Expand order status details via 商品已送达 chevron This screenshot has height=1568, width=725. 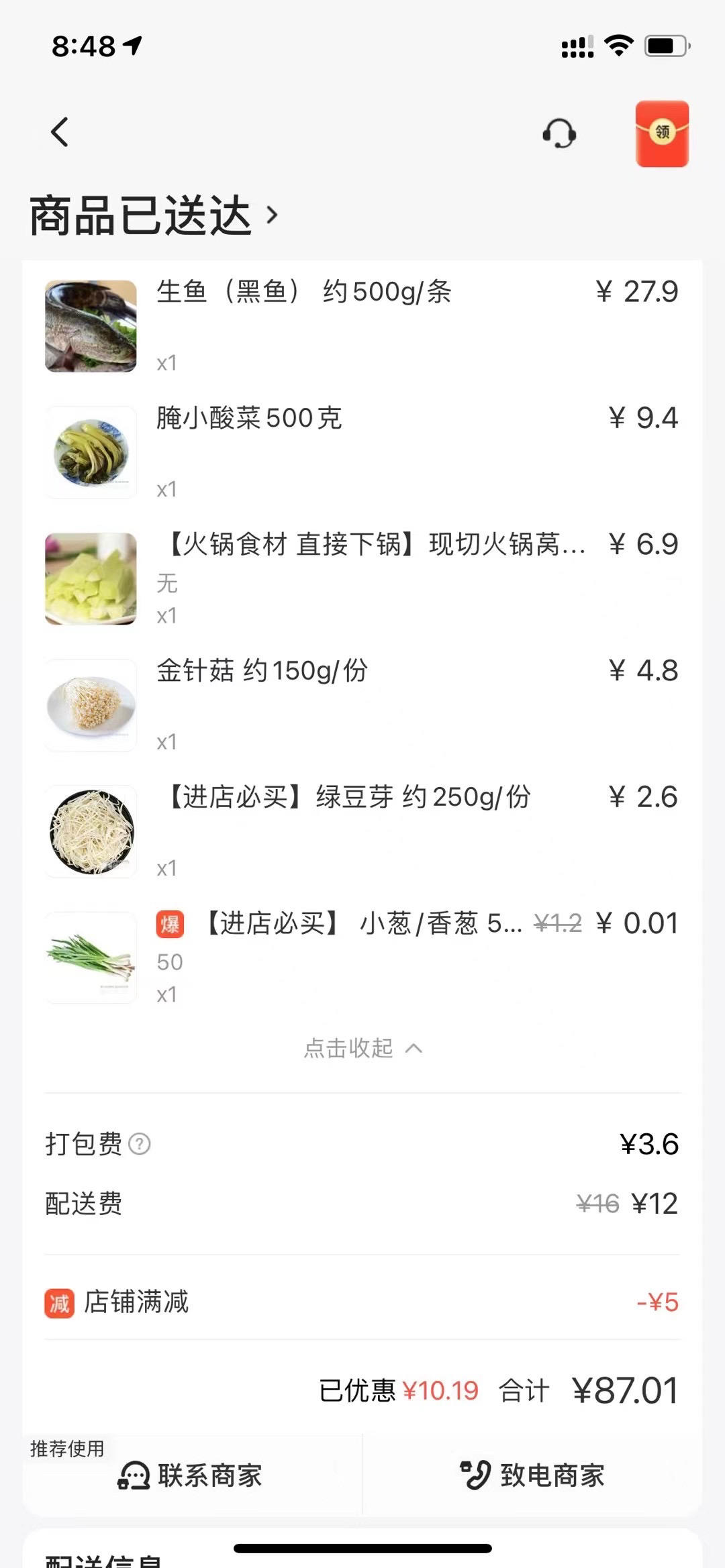coord(273,215)
